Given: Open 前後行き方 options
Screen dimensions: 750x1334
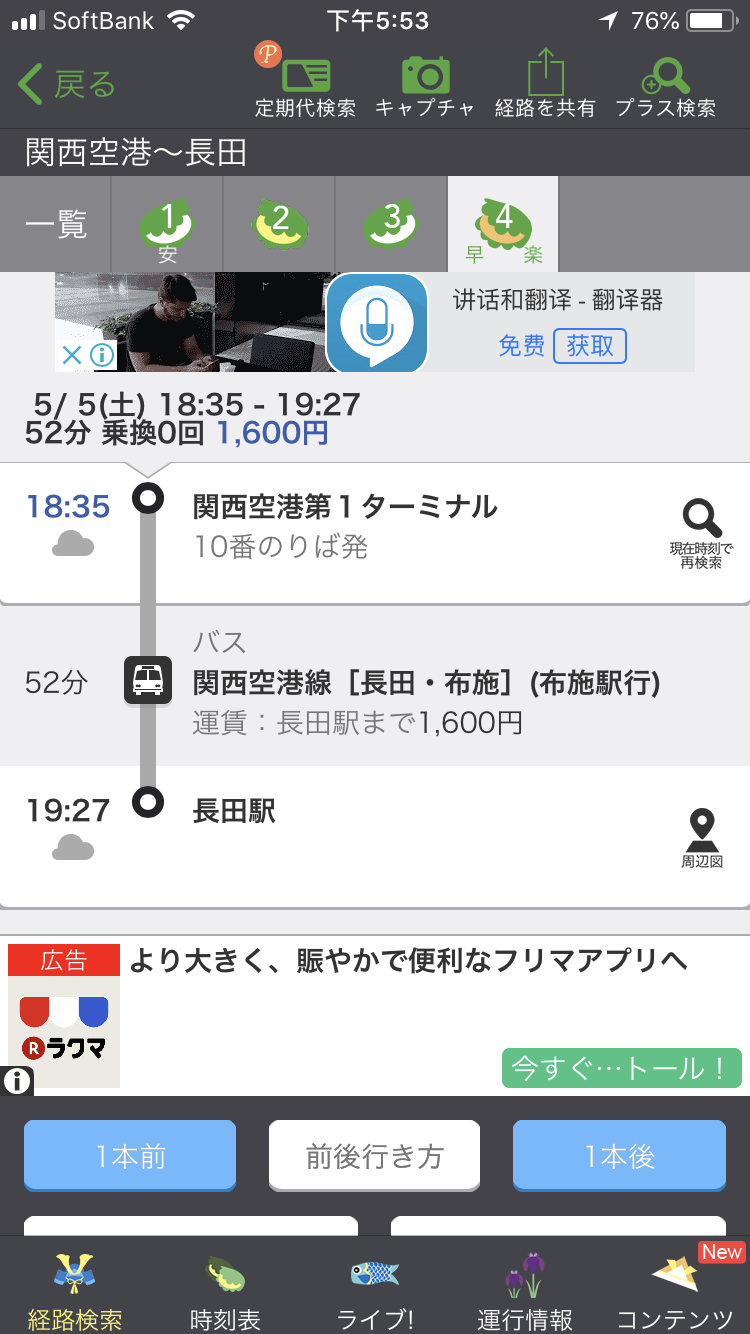Looking at the screenshot, I should point(374,1156).
